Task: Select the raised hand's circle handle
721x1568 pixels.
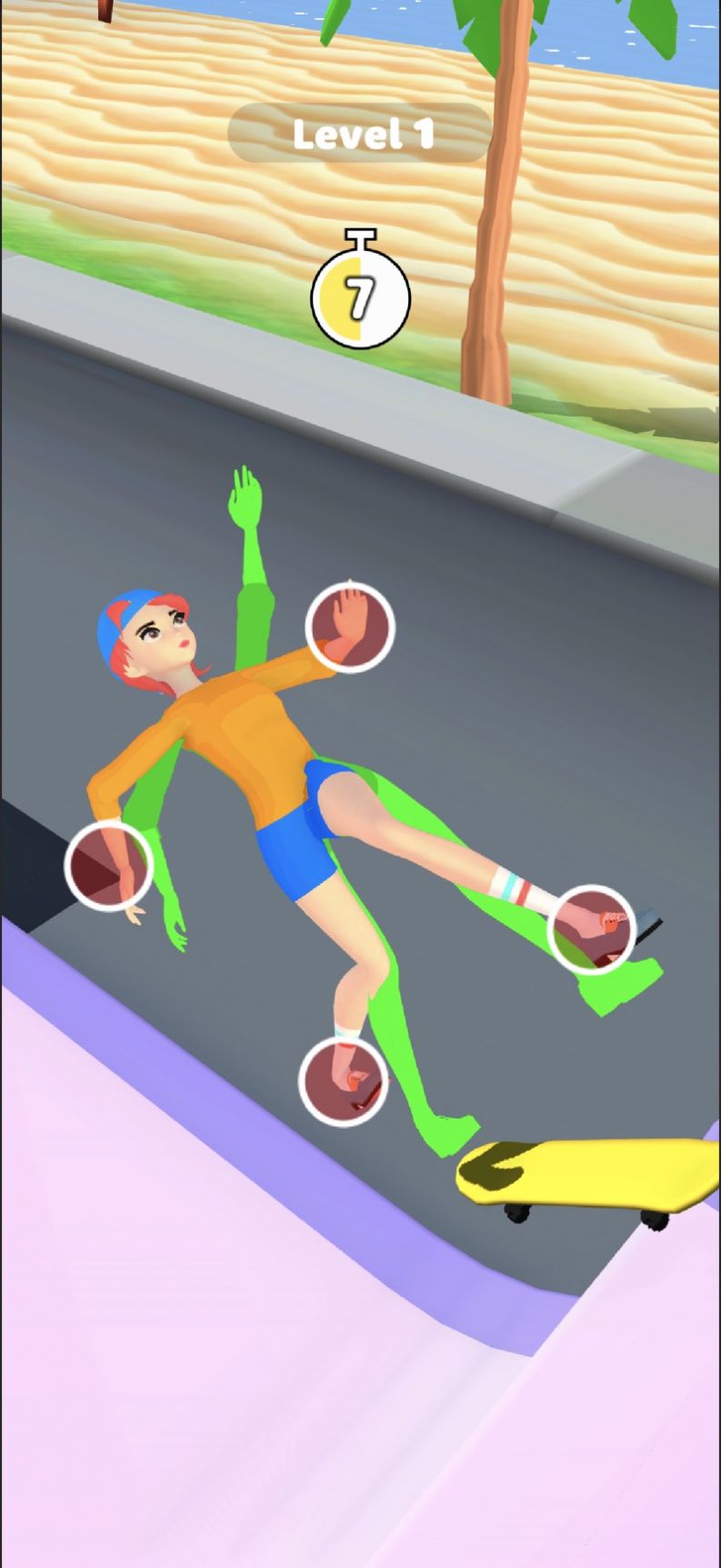Action: [x=349, y=628]
